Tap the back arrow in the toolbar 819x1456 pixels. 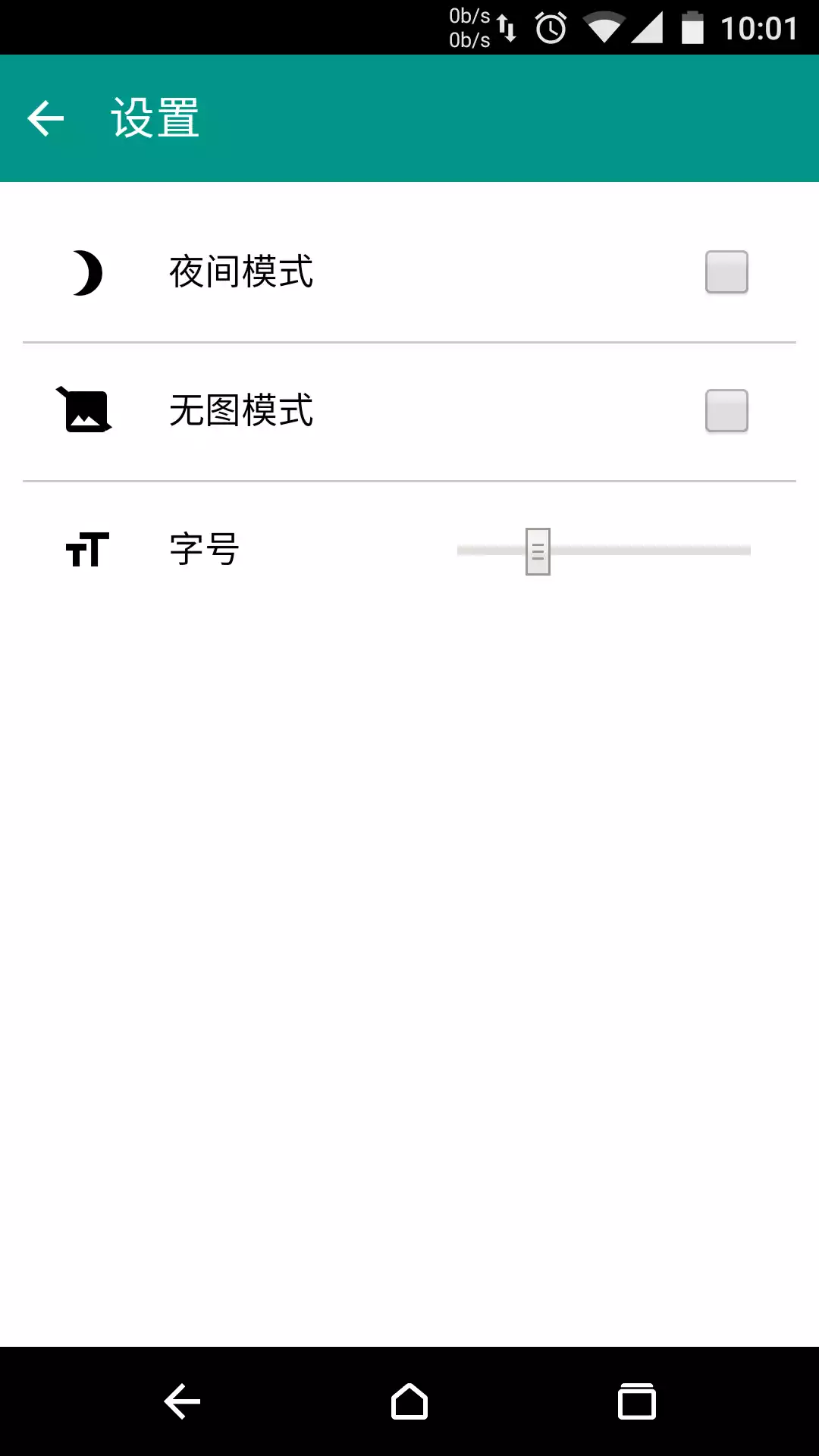pos(45,118)
